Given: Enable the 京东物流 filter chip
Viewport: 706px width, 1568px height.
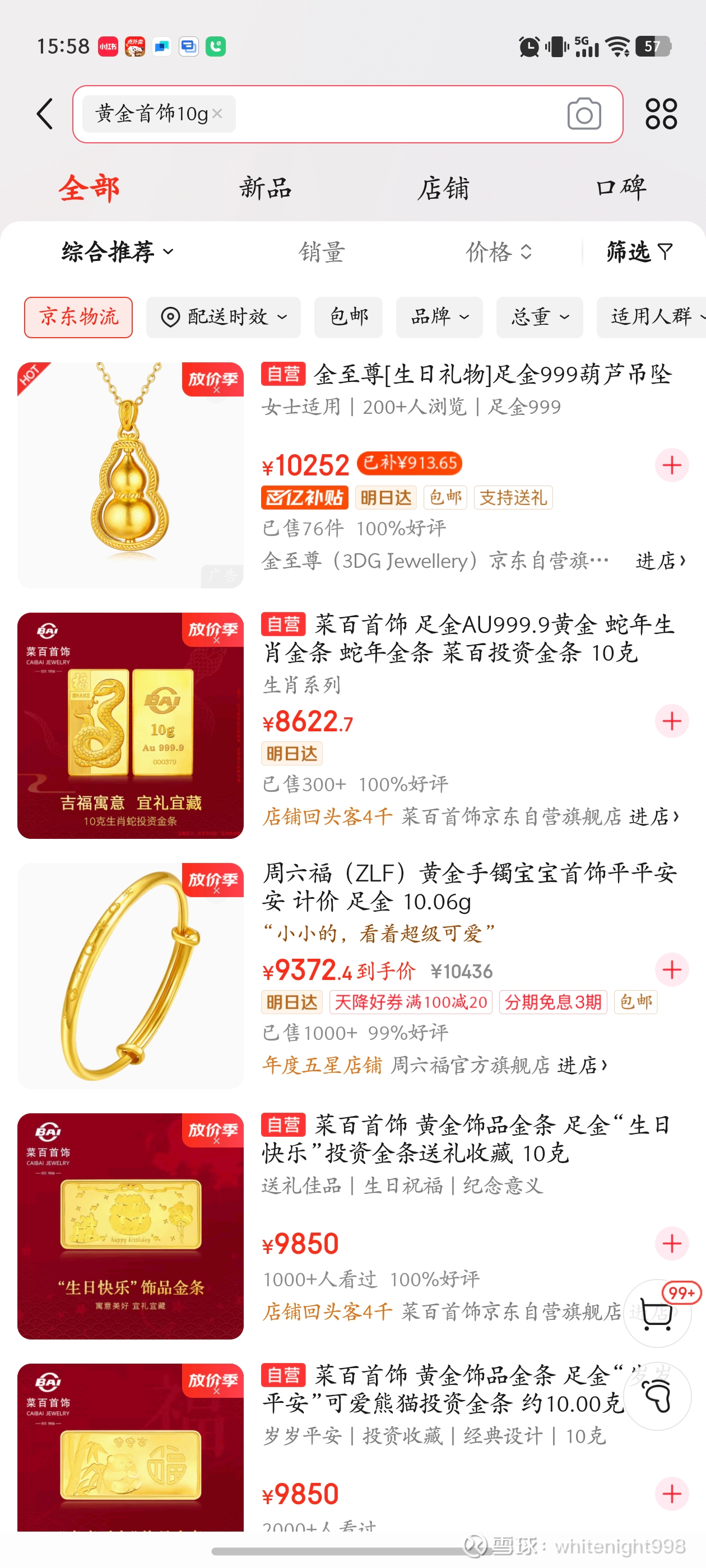Looking at the screenshot, I should point(78,317).
